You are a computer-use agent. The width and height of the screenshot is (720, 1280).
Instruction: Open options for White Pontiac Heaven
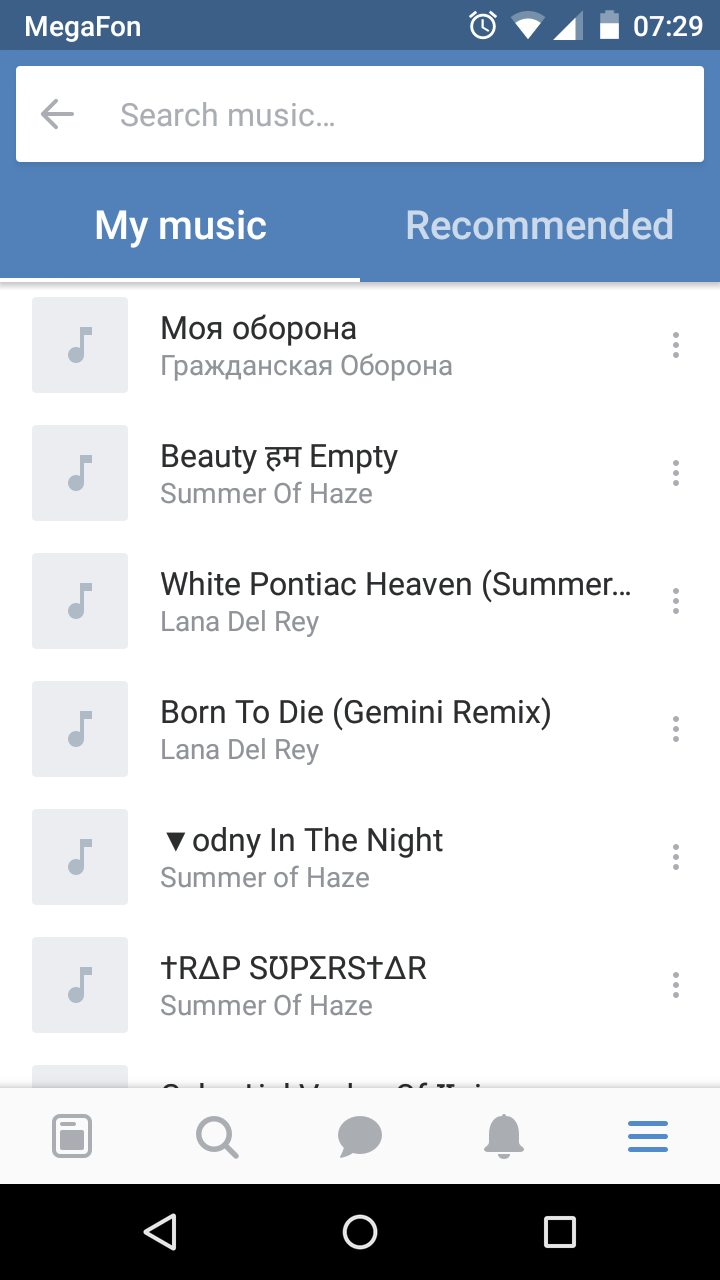pos(676,601)
